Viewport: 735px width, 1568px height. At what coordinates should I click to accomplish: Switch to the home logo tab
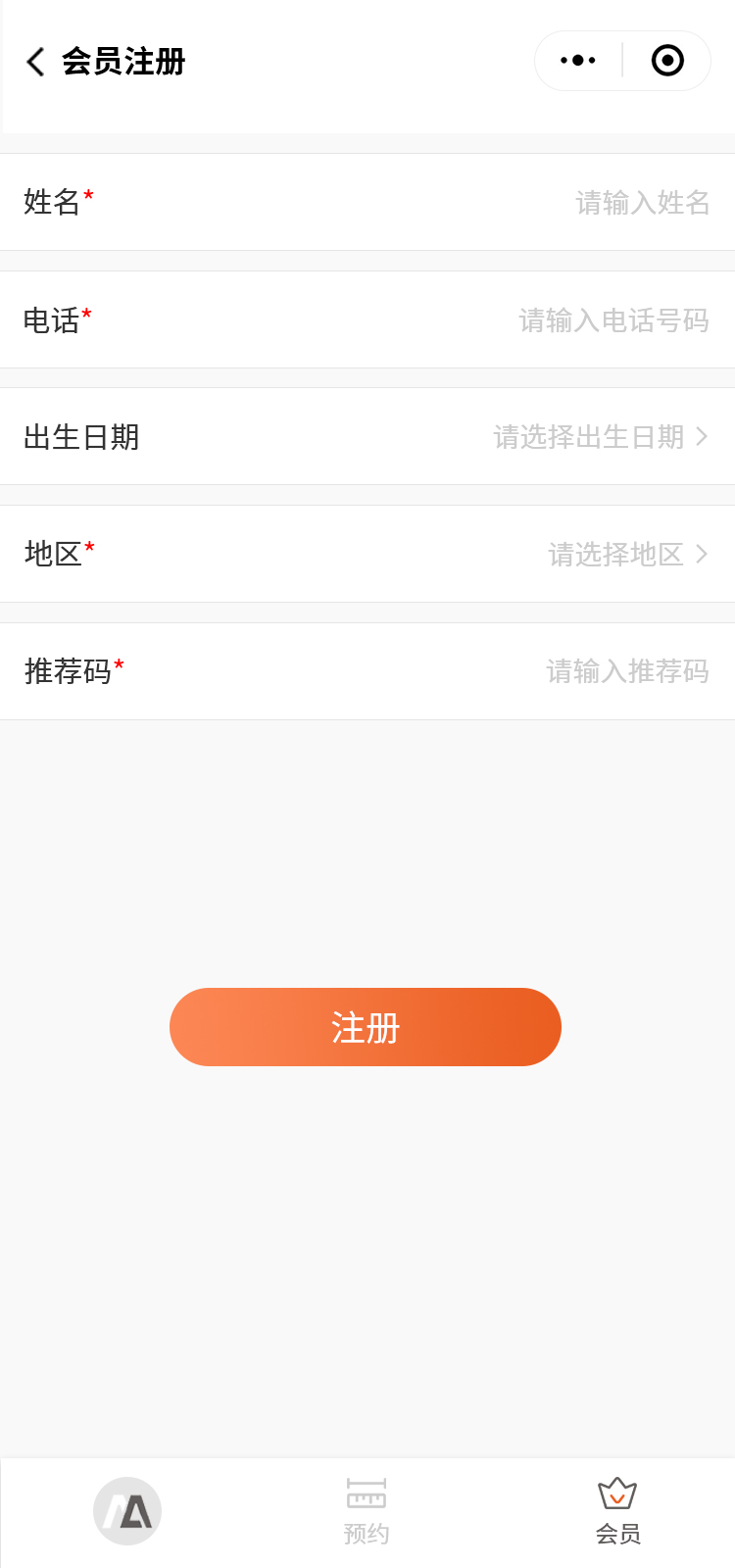click(x=127, y=1511)
